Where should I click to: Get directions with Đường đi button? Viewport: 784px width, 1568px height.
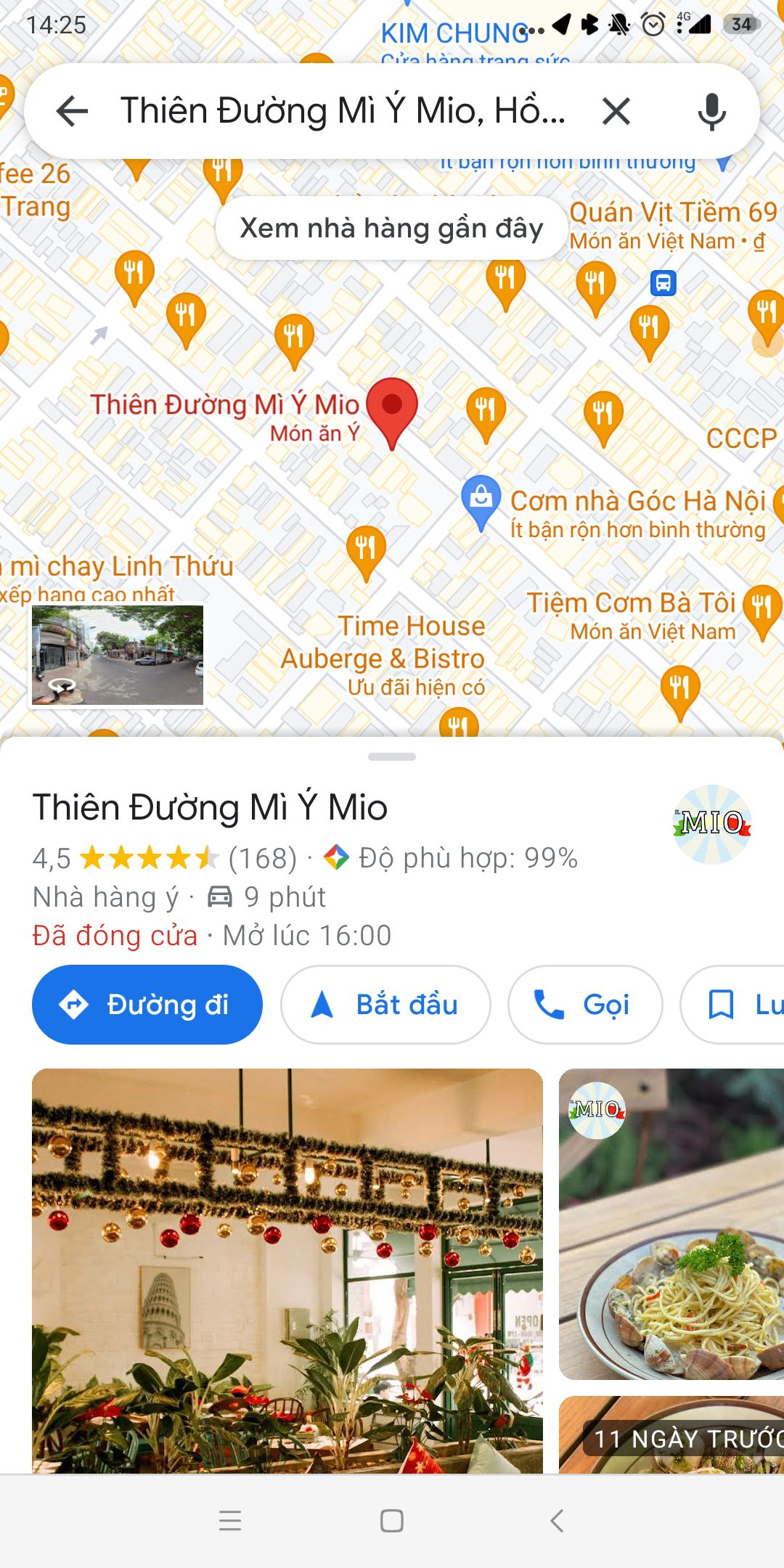click(x=147, y=1005)
